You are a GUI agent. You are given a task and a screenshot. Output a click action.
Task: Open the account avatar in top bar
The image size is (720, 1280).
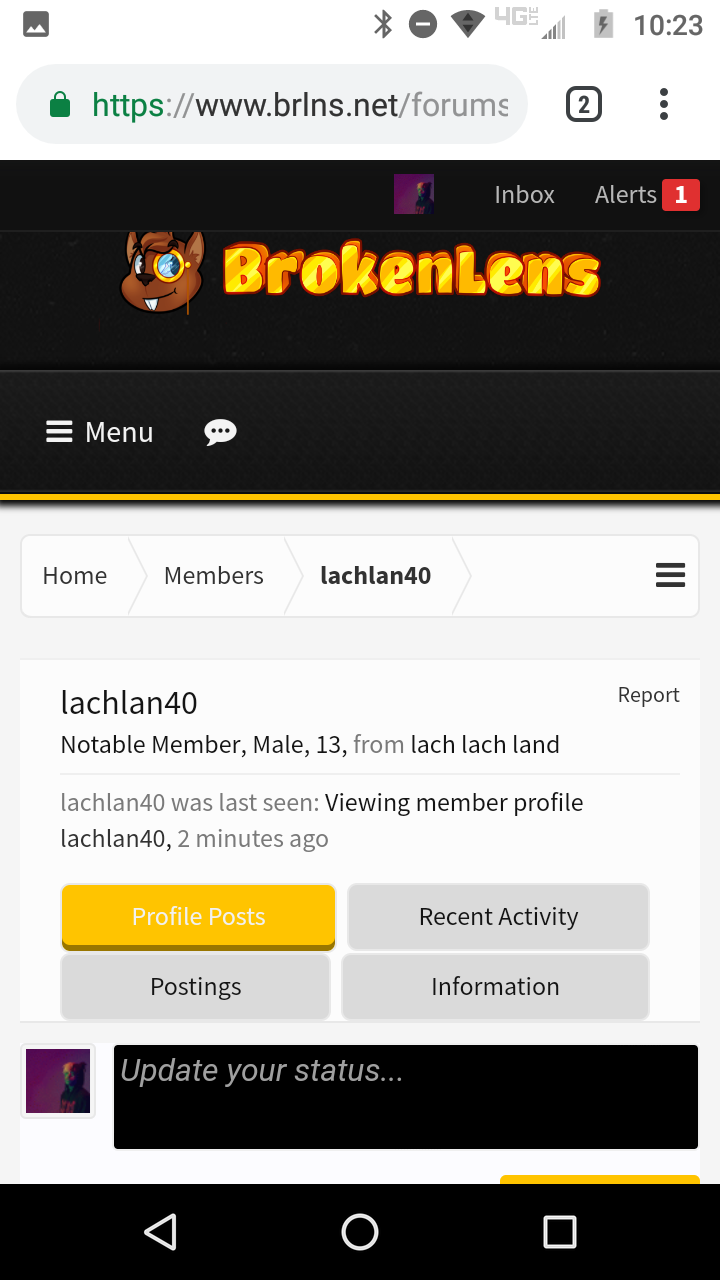click(x=414, y=194)
